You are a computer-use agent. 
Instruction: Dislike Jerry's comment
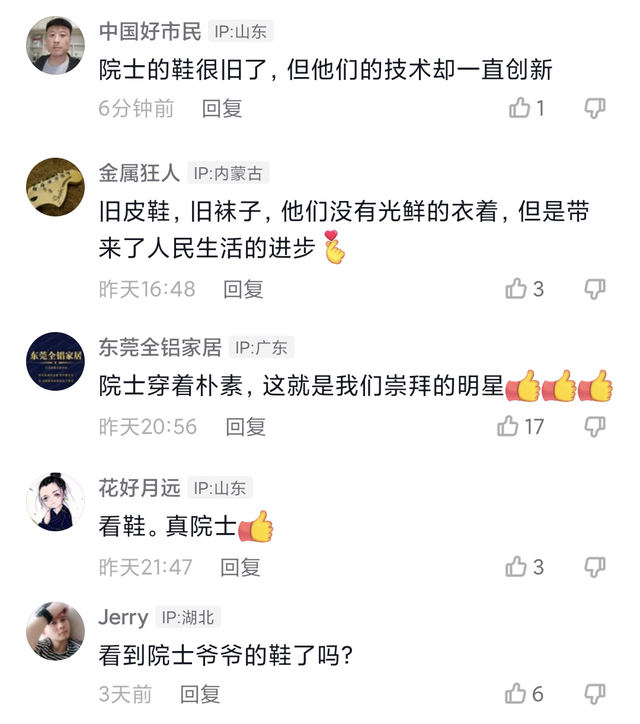coord(595,693)
